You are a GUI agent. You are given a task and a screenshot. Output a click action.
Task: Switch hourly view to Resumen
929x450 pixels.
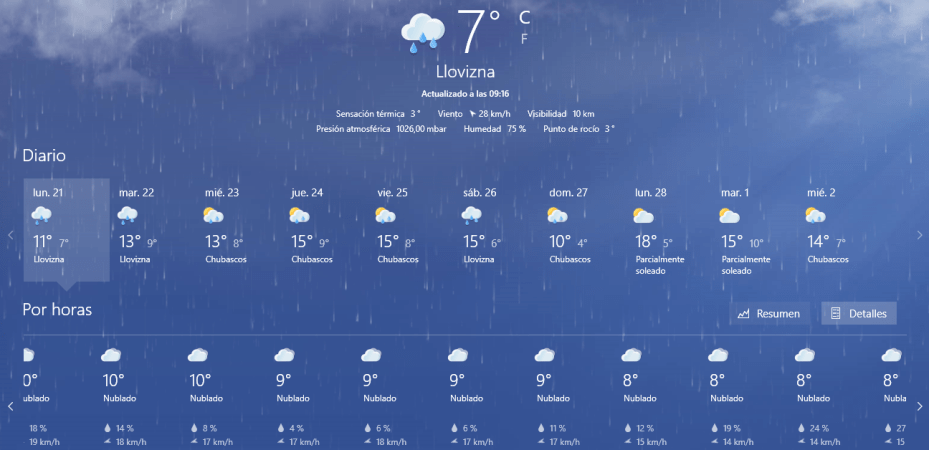pos(769,313)
